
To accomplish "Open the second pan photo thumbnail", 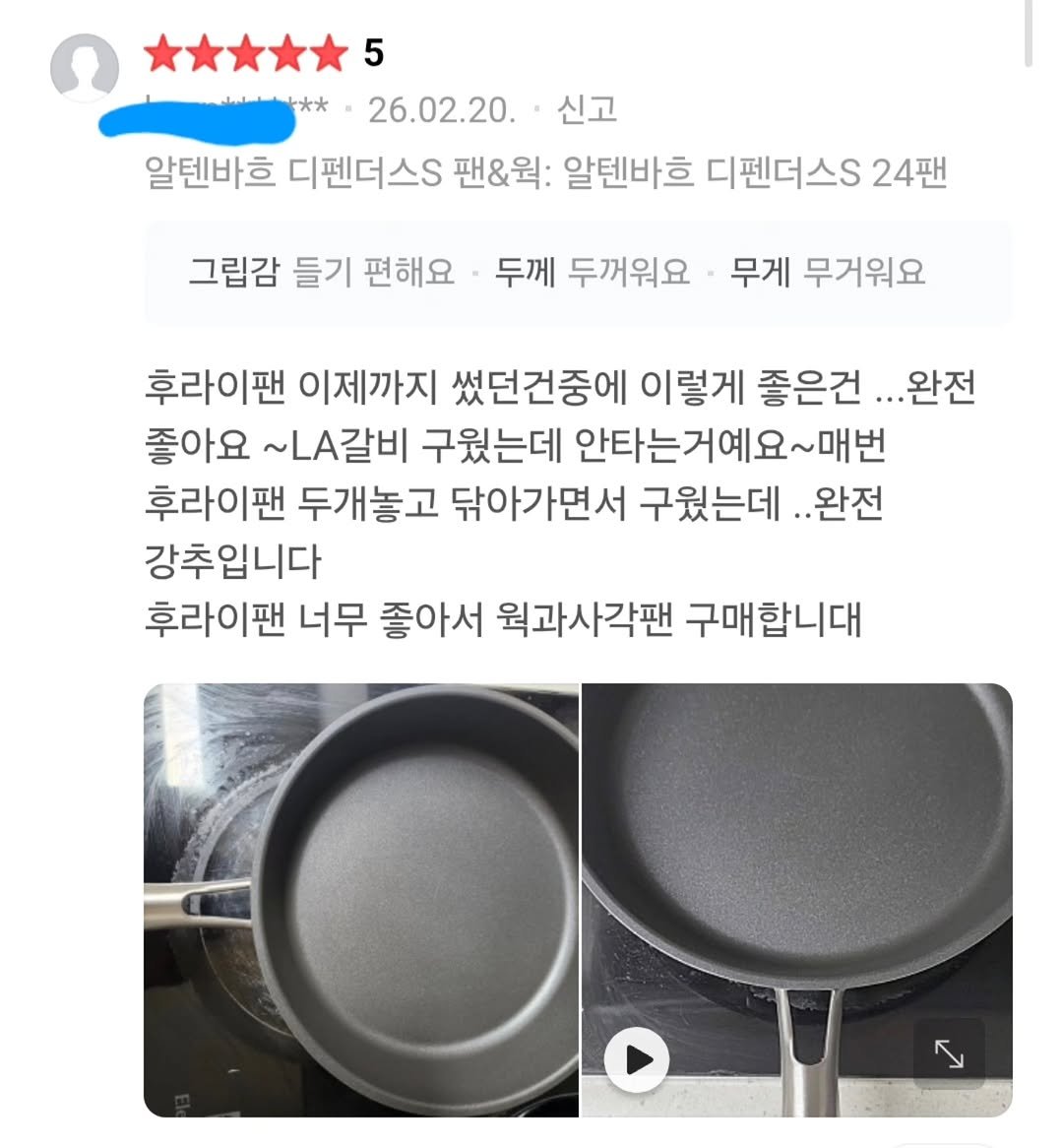I will pyautogui.click(x=797, y=901).
